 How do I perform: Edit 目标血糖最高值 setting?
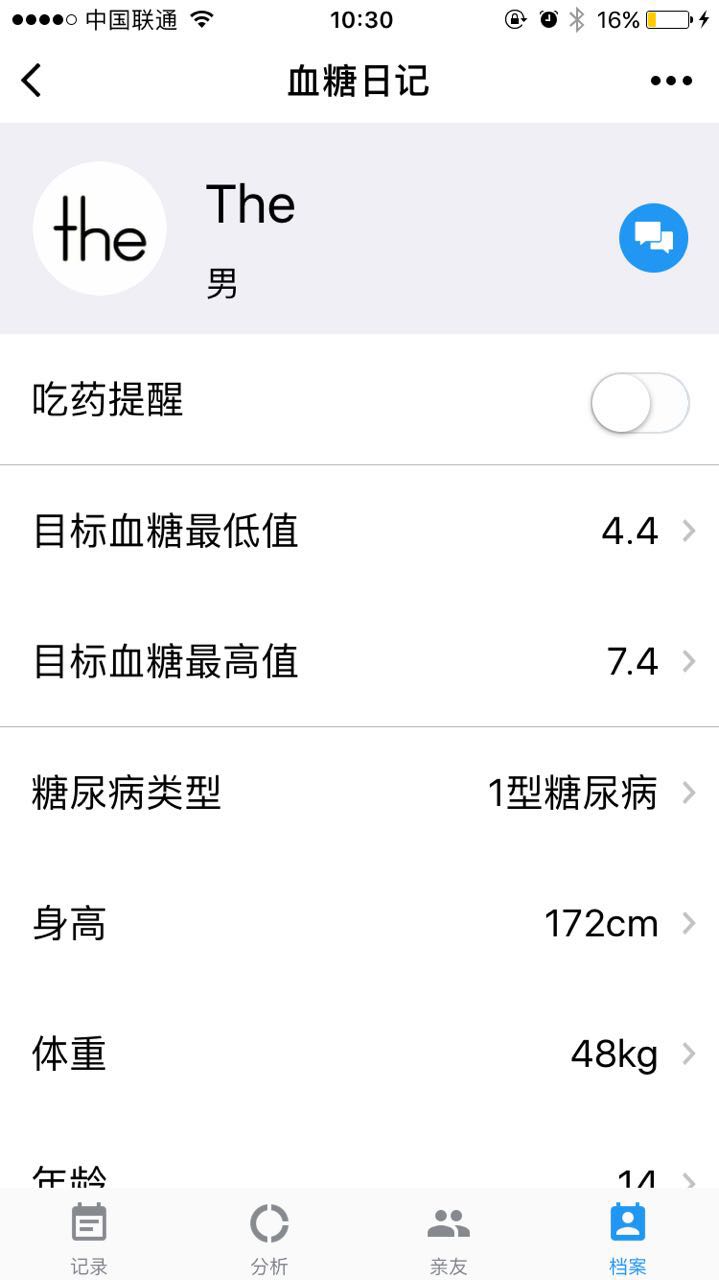point(360,662)
